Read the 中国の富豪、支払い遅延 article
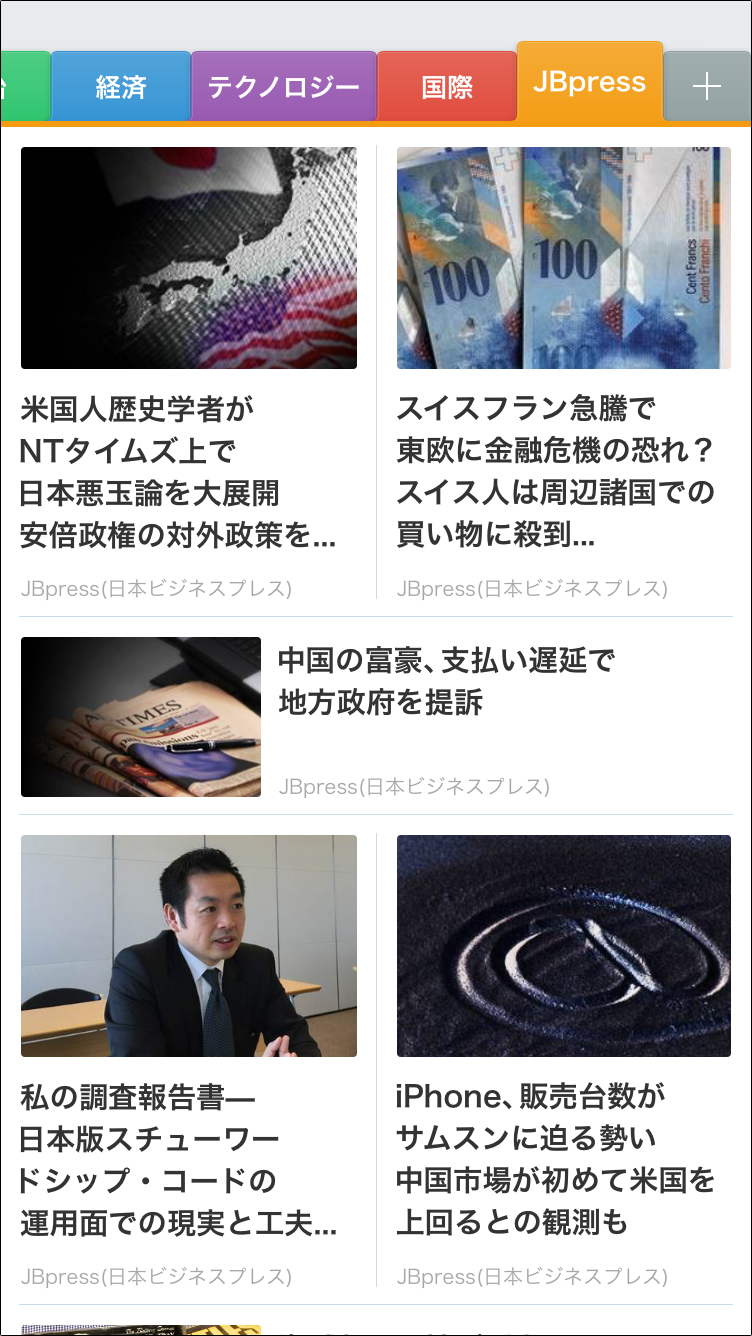The height and width of the screenshot is (1336, 752). tap(376, 717)
